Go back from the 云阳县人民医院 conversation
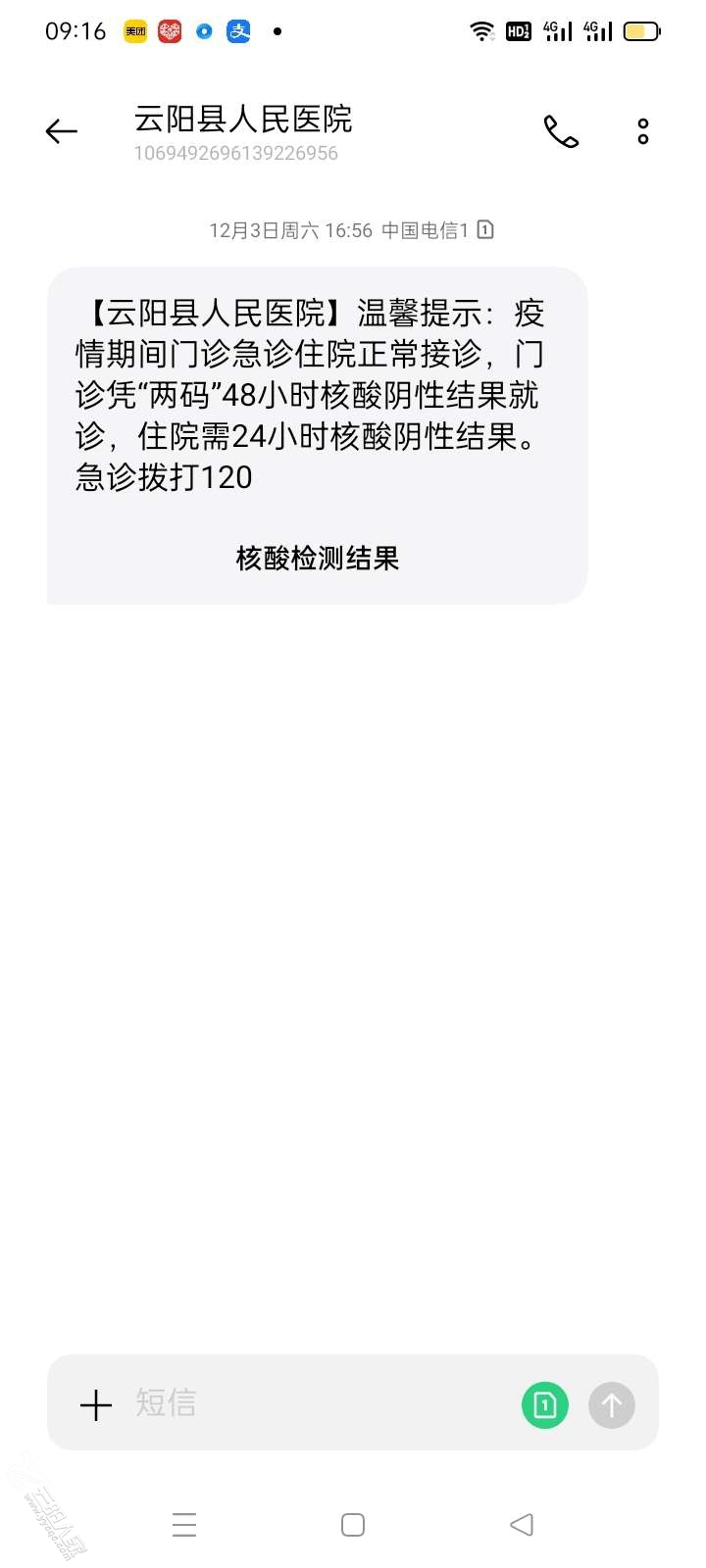This screenshot has width=706, height=1568. click(61, 131)
